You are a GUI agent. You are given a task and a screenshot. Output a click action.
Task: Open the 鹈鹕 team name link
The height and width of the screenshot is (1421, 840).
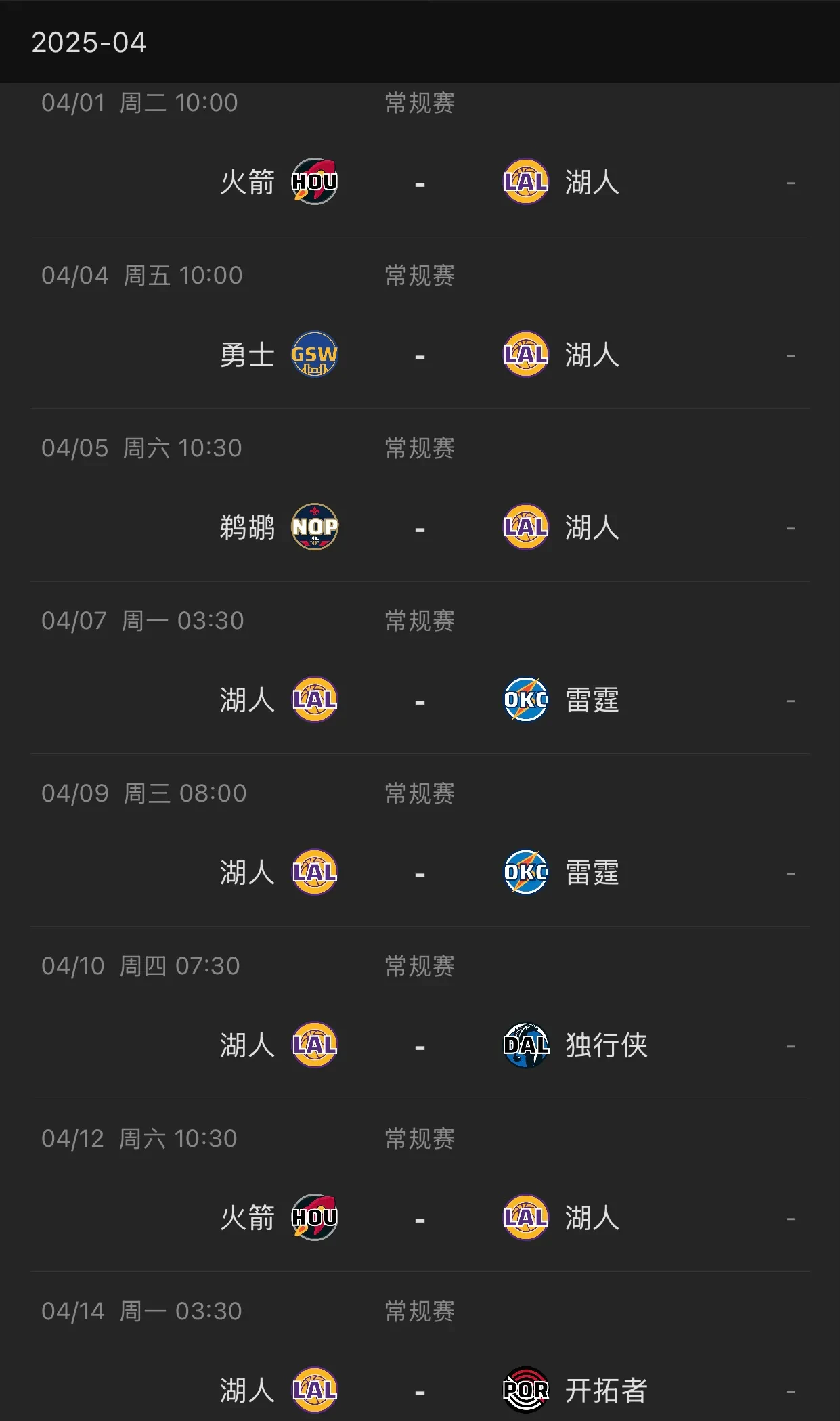click(248, 527)
